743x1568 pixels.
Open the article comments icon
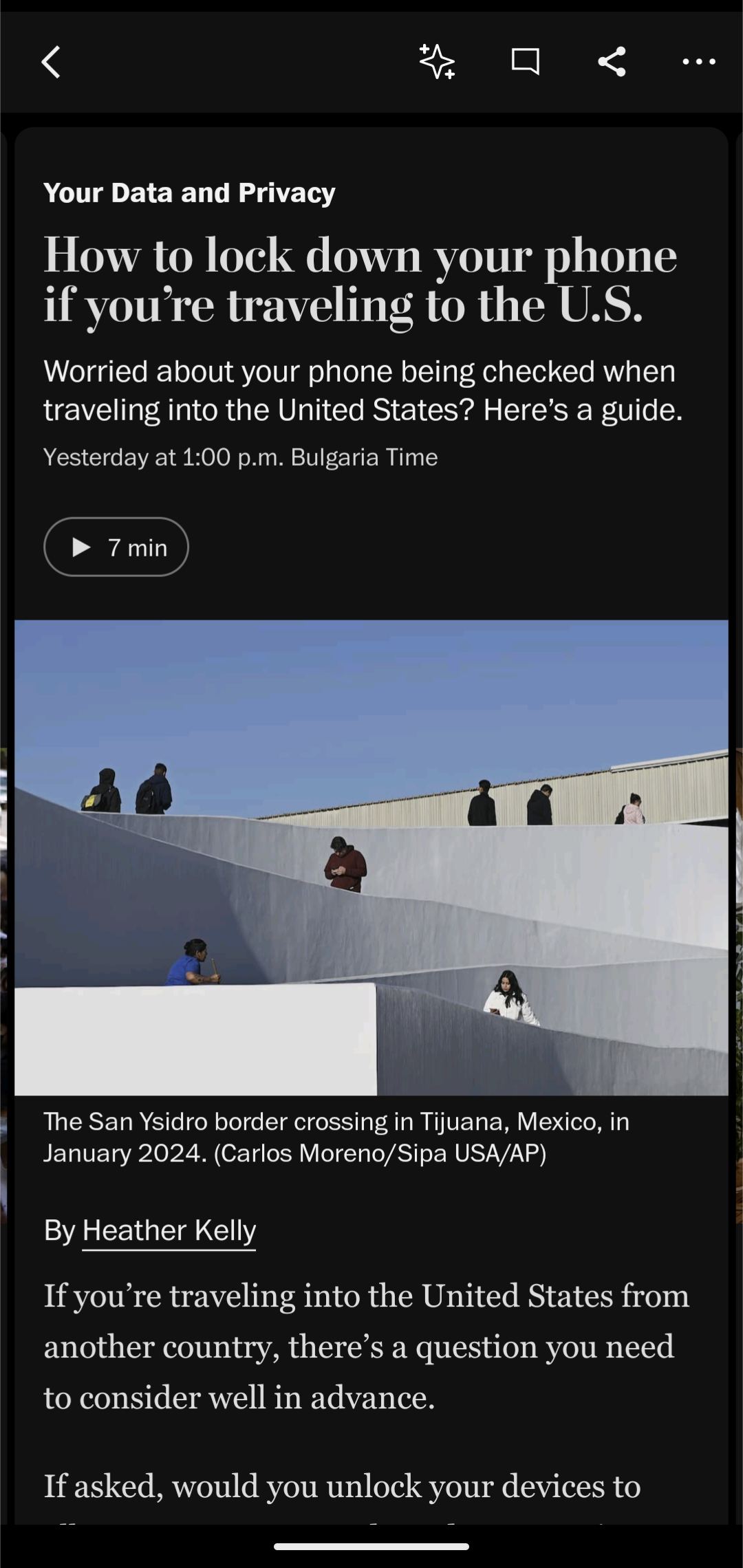(x=525, y=62)
